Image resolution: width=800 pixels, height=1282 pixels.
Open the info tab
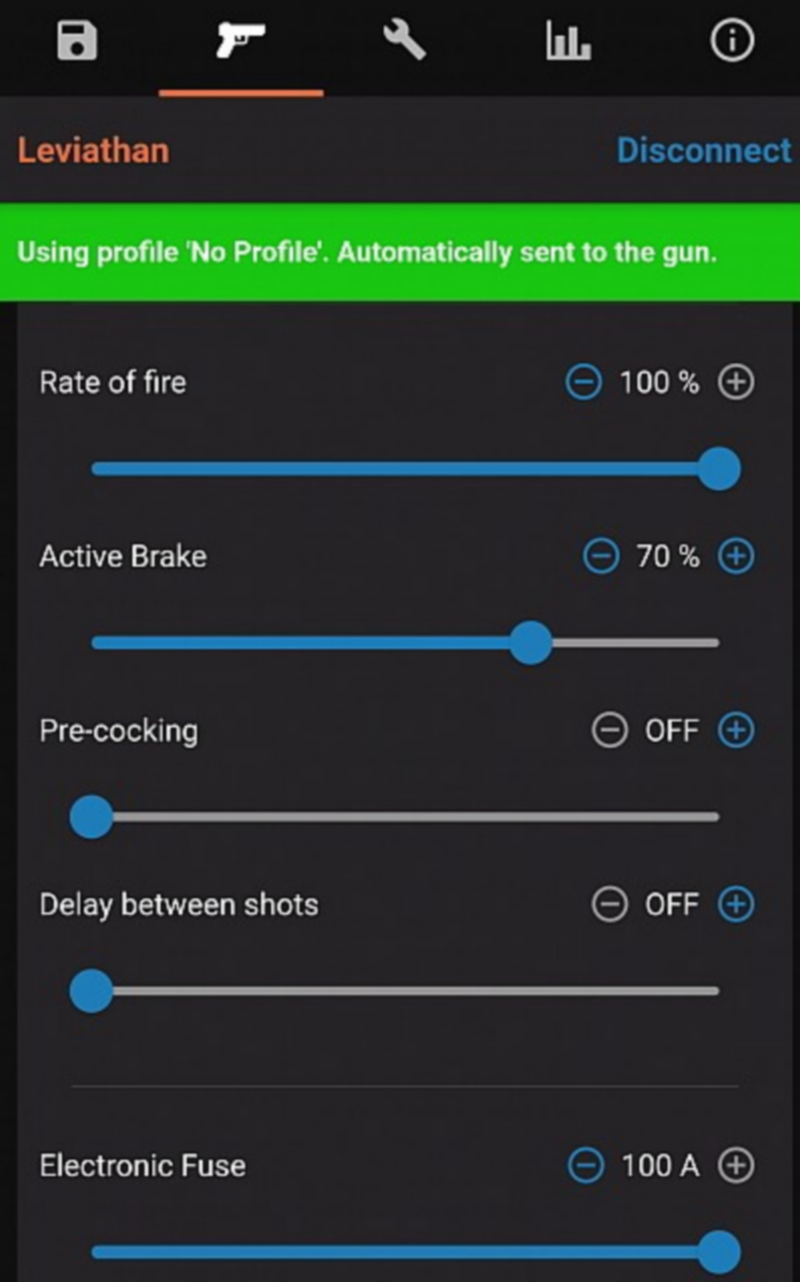click(731, 42)
